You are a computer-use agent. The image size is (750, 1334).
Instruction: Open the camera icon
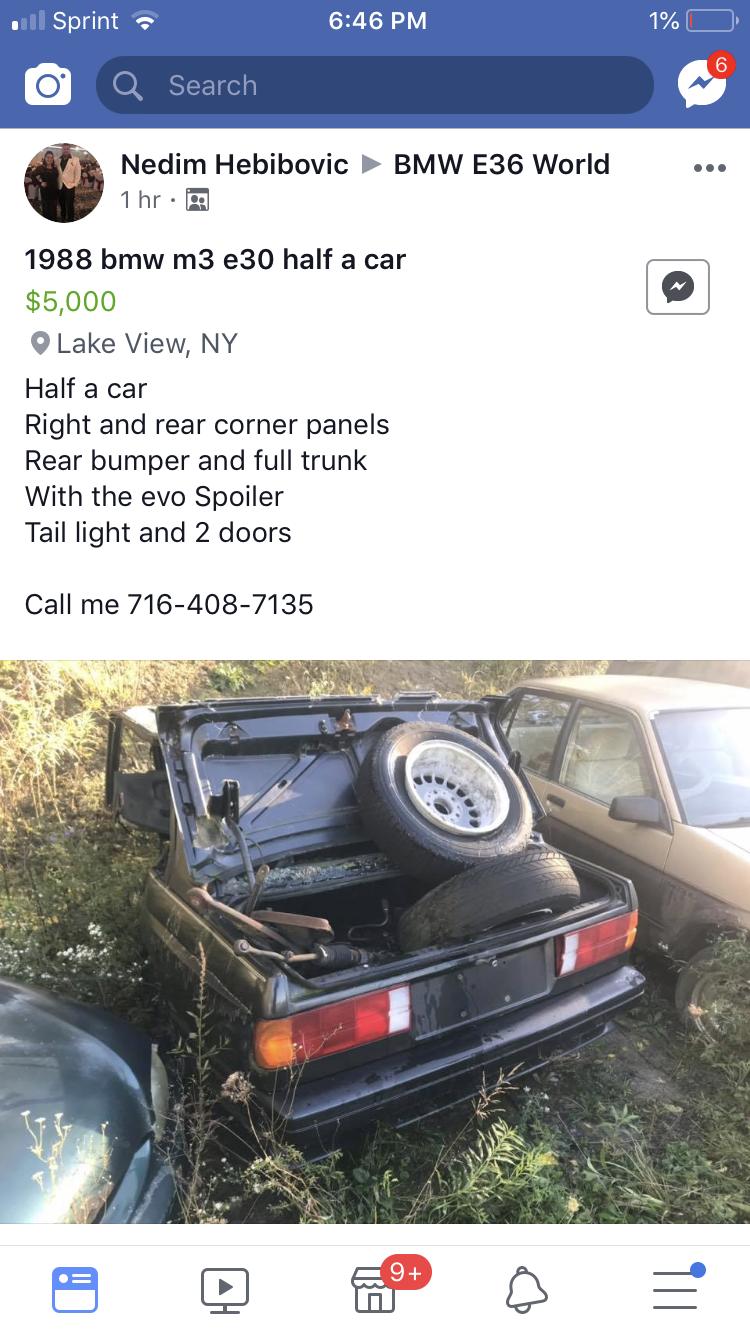pyautogui.click(x=48, y=85)
